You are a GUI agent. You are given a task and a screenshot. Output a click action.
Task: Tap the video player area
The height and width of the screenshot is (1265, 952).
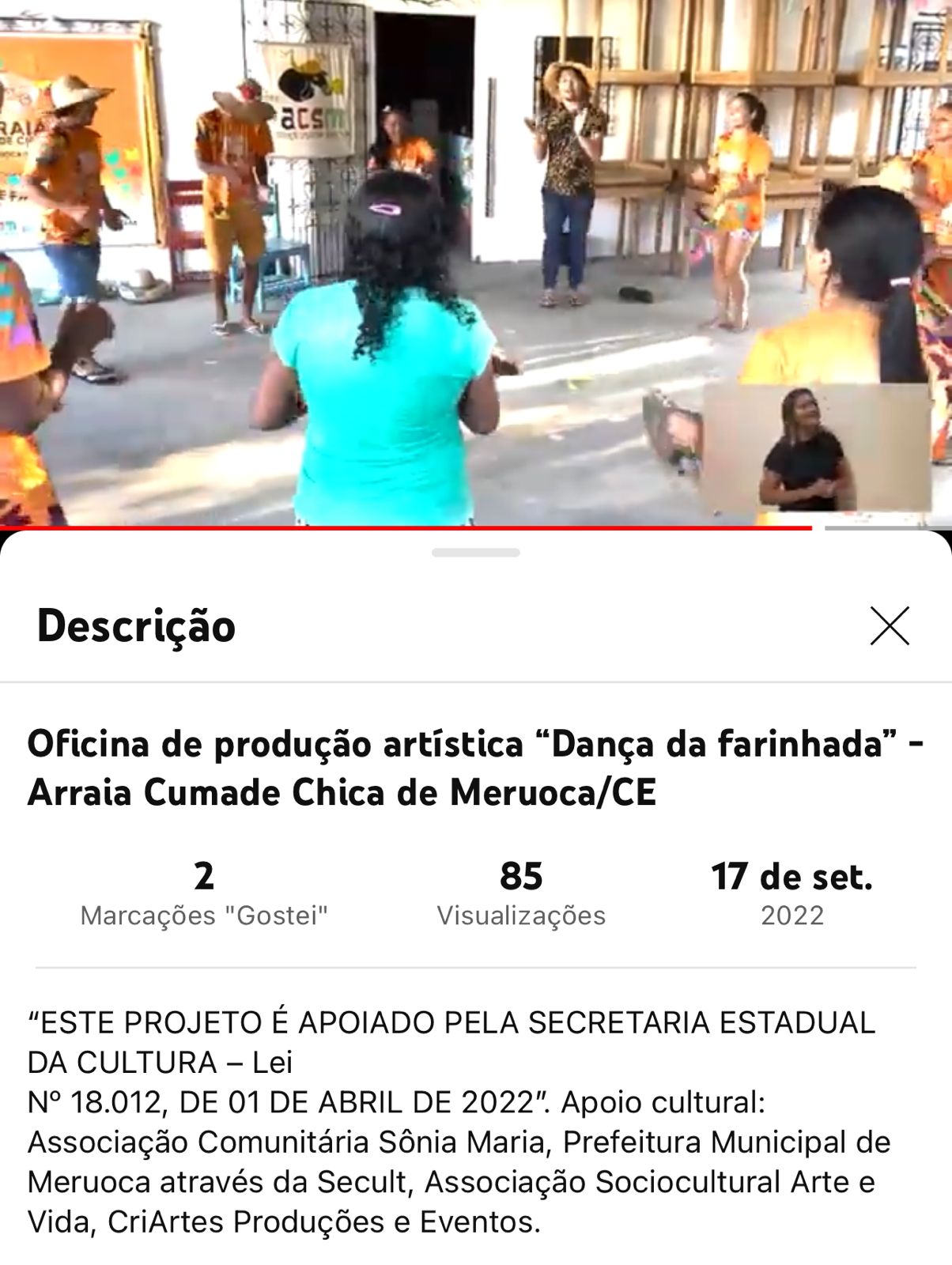tap(474, 261)
